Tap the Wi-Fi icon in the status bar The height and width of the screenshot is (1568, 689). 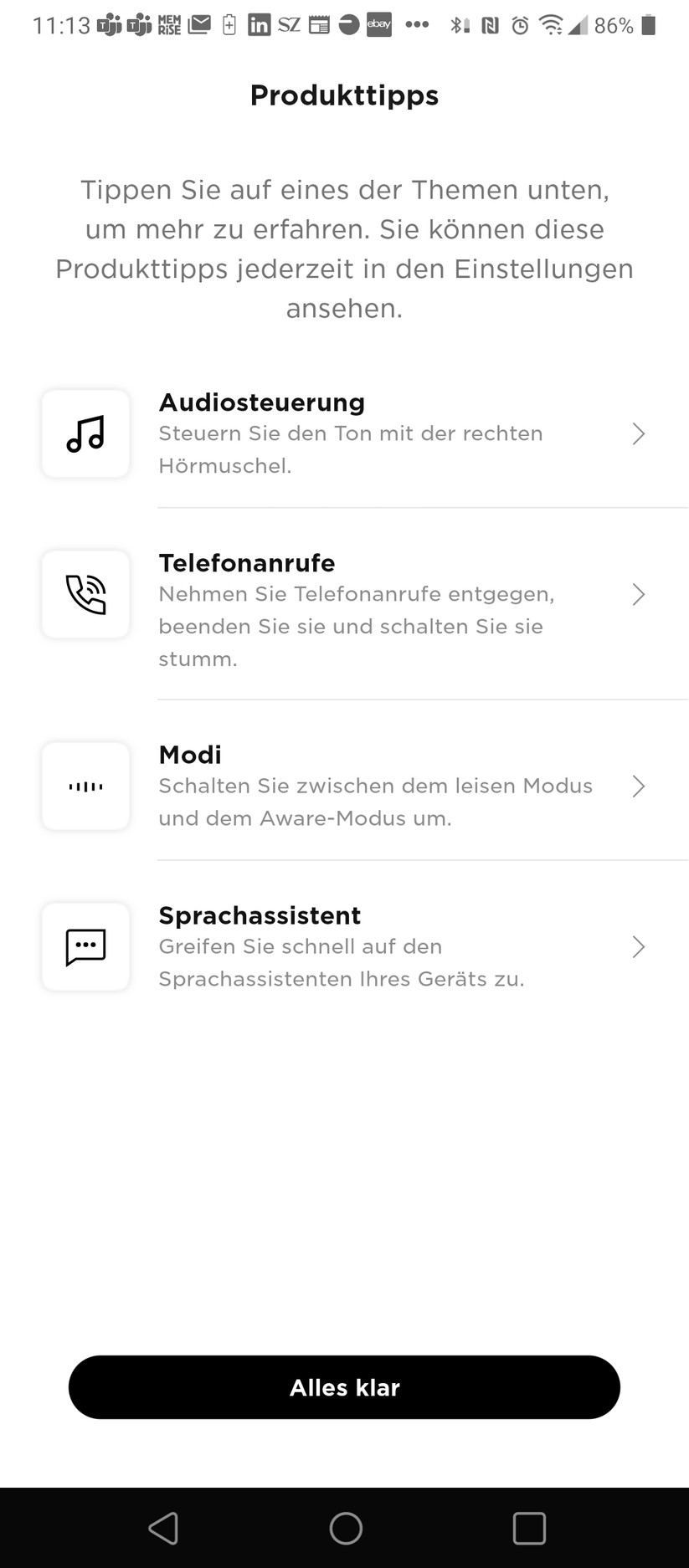tap(552, 25)
